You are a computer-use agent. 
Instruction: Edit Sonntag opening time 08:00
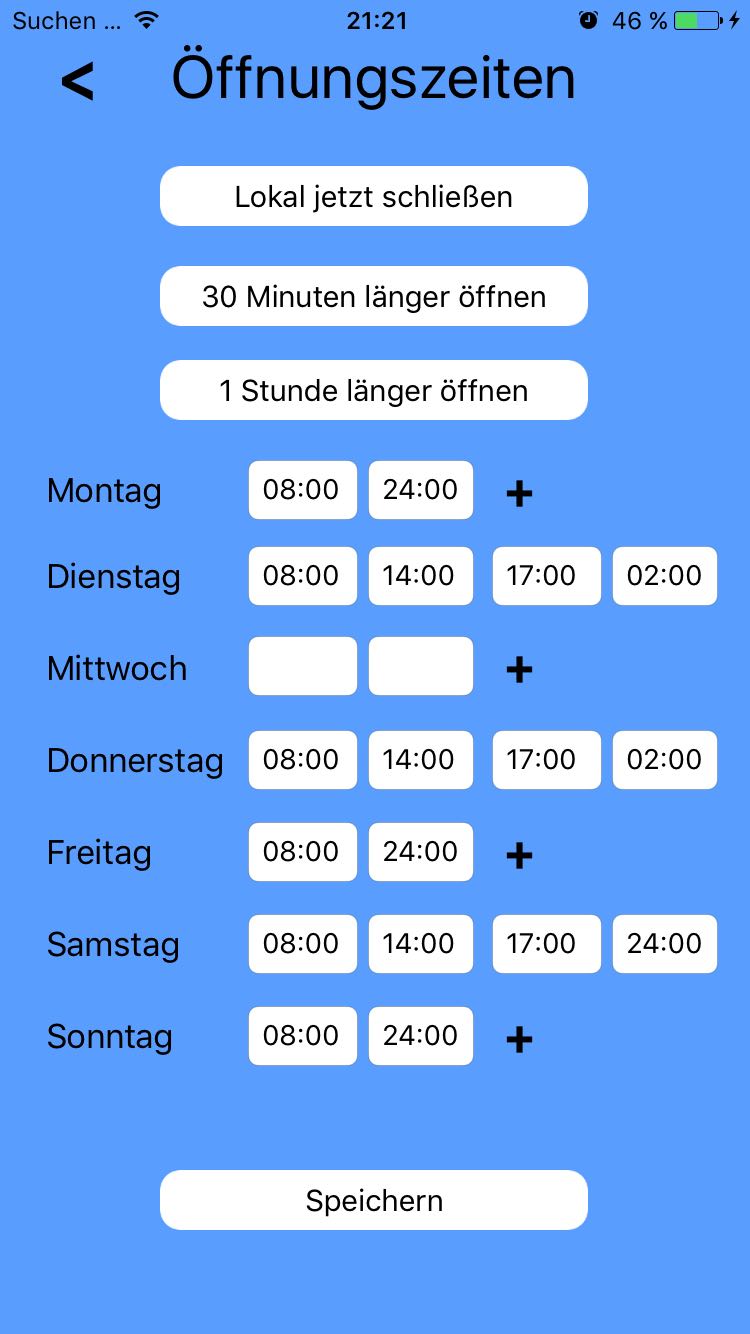point(302,1036)
